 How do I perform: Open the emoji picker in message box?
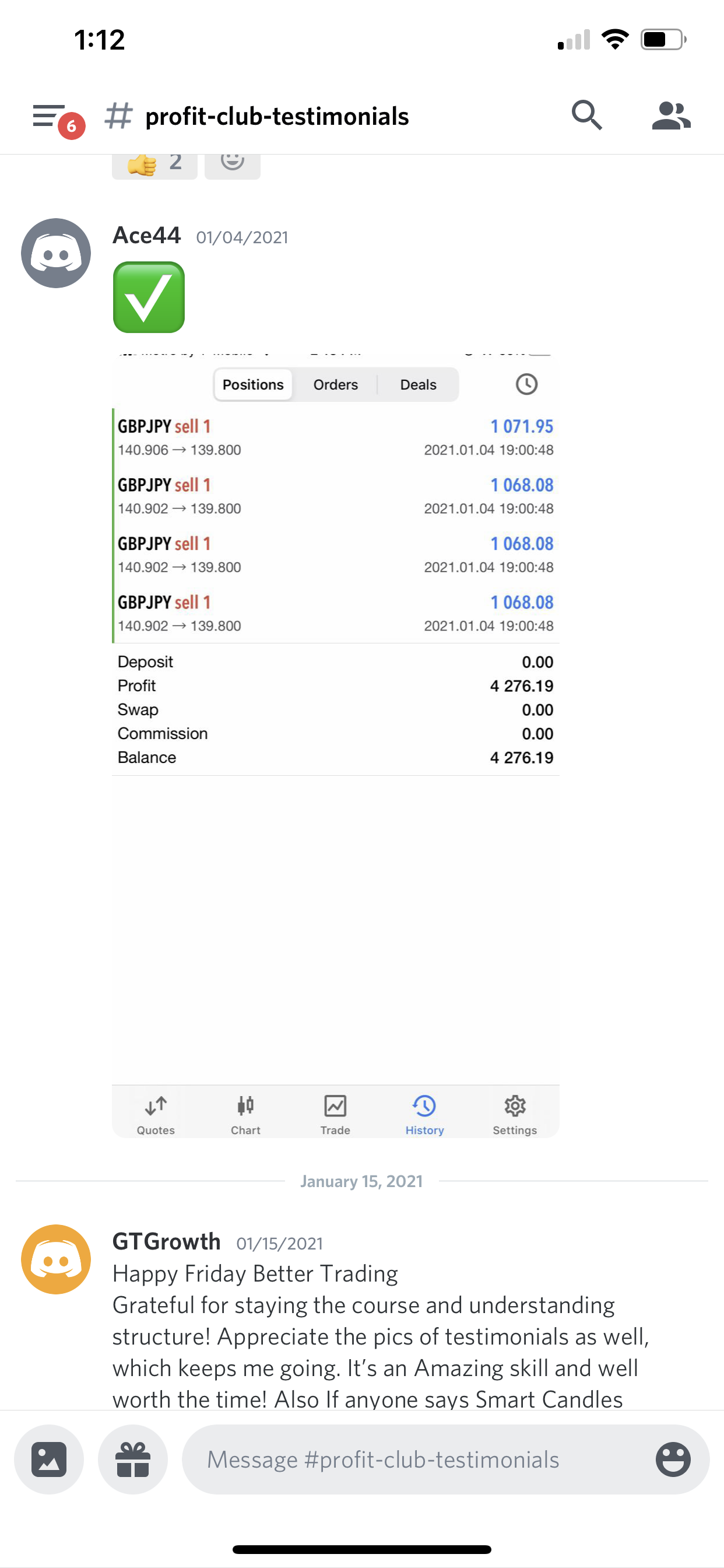[x=673, y=1459]
